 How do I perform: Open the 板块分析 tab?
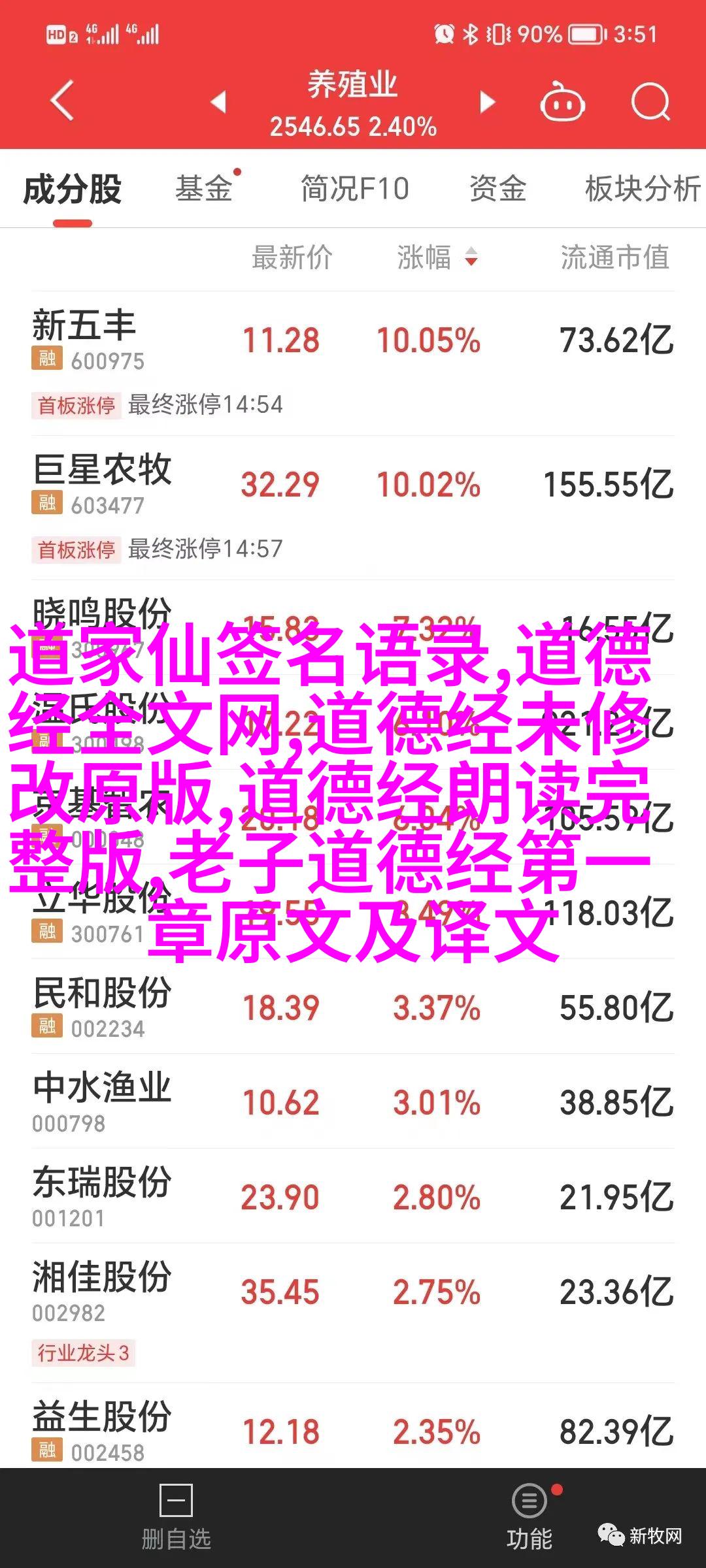tap(643, 189)
